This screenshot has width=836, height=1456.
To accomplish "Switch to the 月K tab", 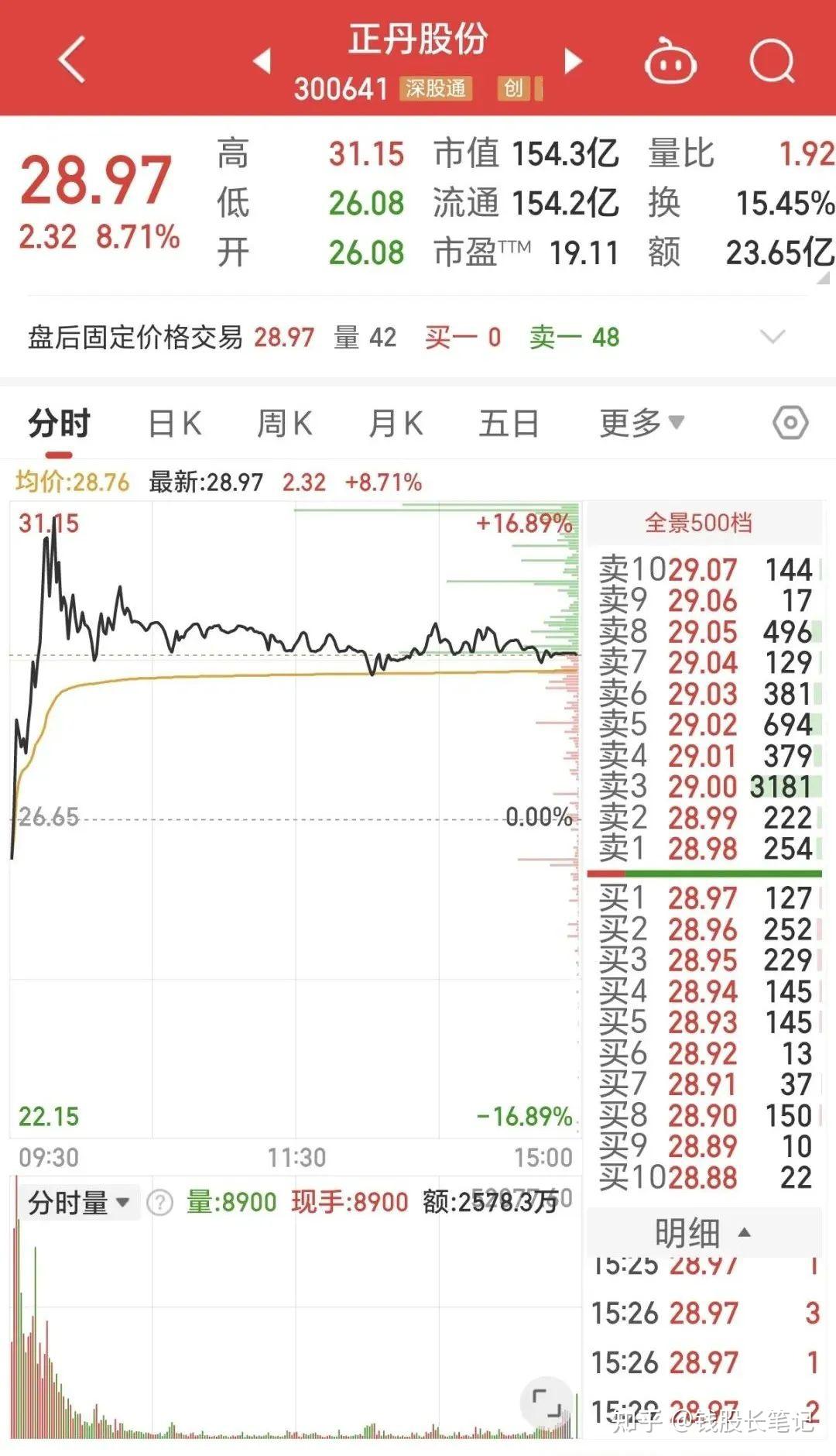I will pyautogui.click(x=395, y=423).
